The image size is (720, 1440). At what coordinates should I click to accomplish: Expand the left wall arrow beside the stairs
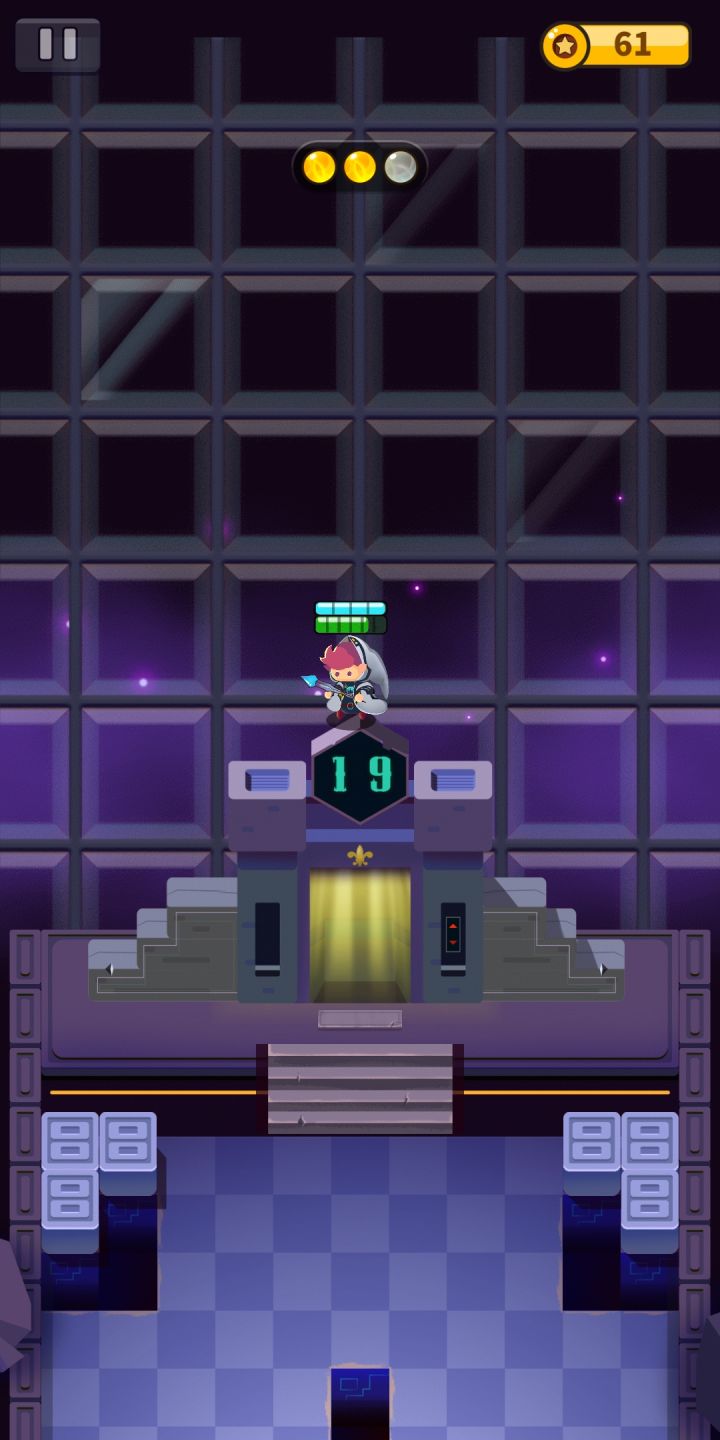click(x=110, y=968)
